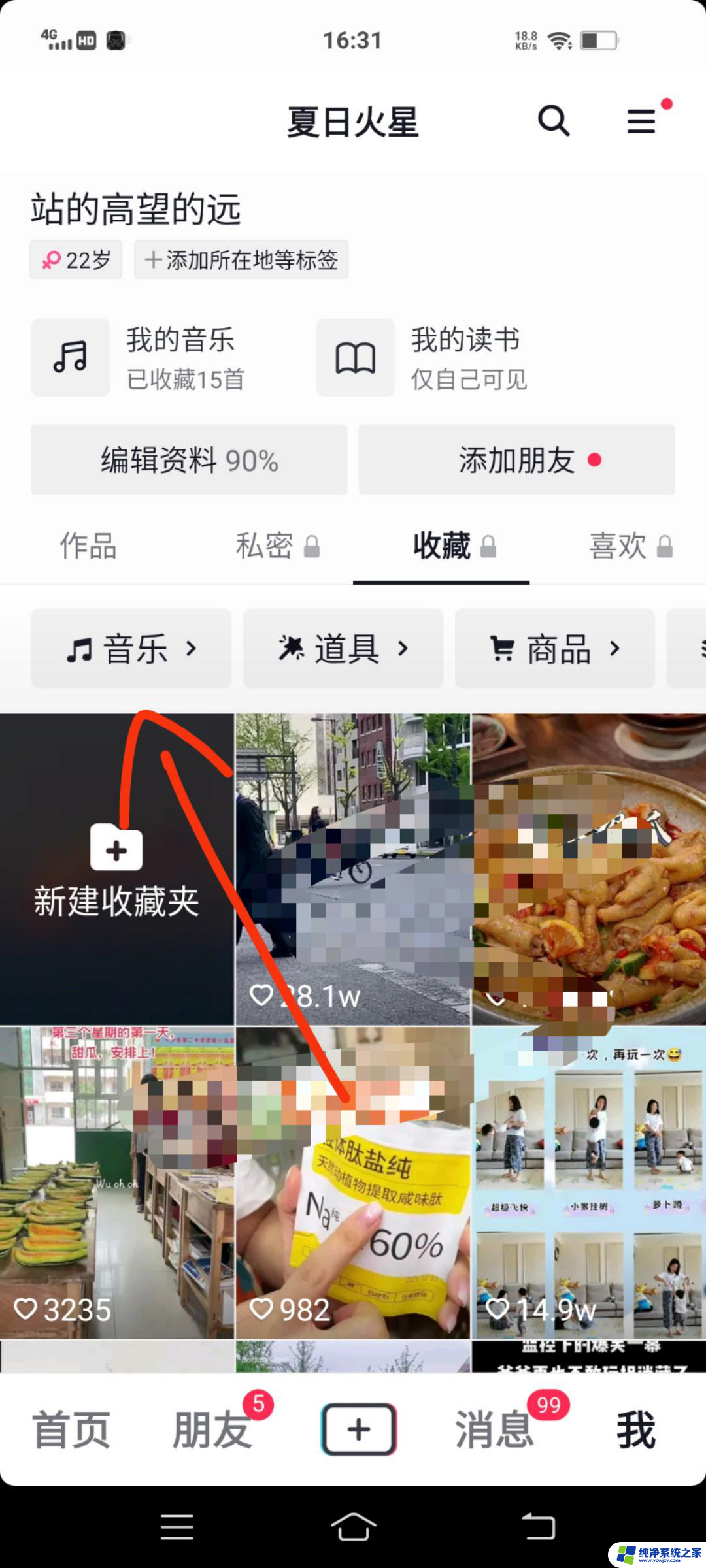Create a folder with 新建收藏夹

116,869
